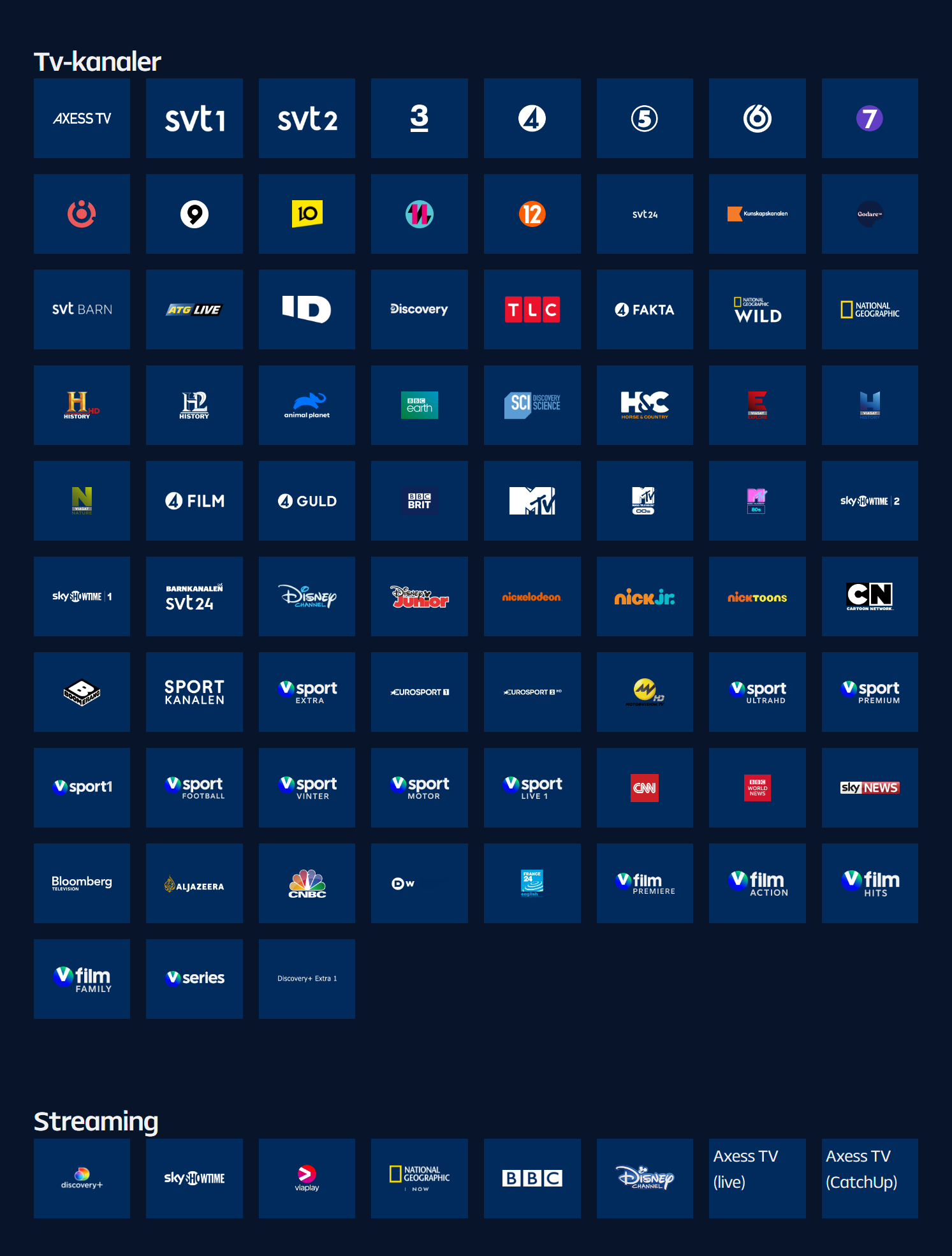The image size is (952, 1256).
Task: Select the Sky News channel
Action: click(869, 788)
